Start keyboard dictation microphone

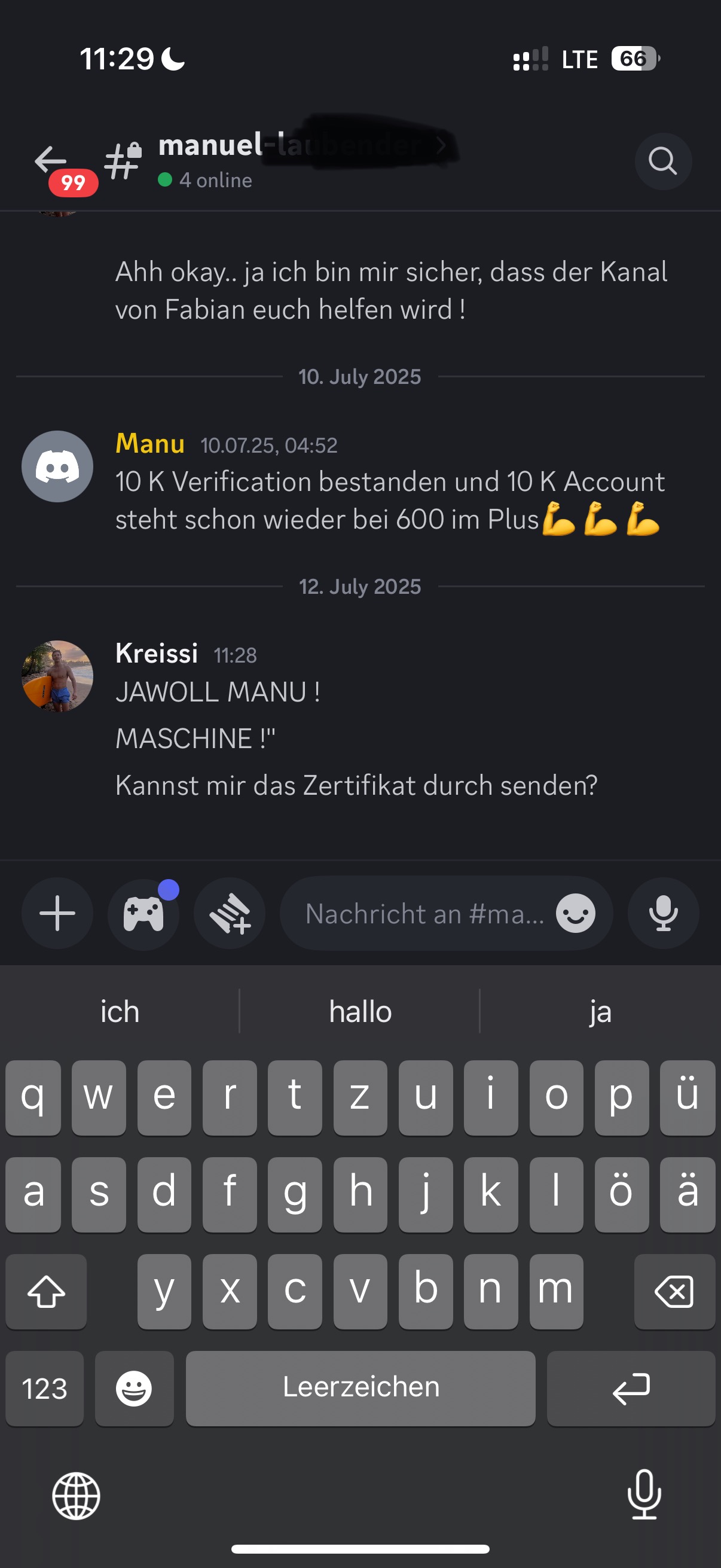(x=644, y=1494)
